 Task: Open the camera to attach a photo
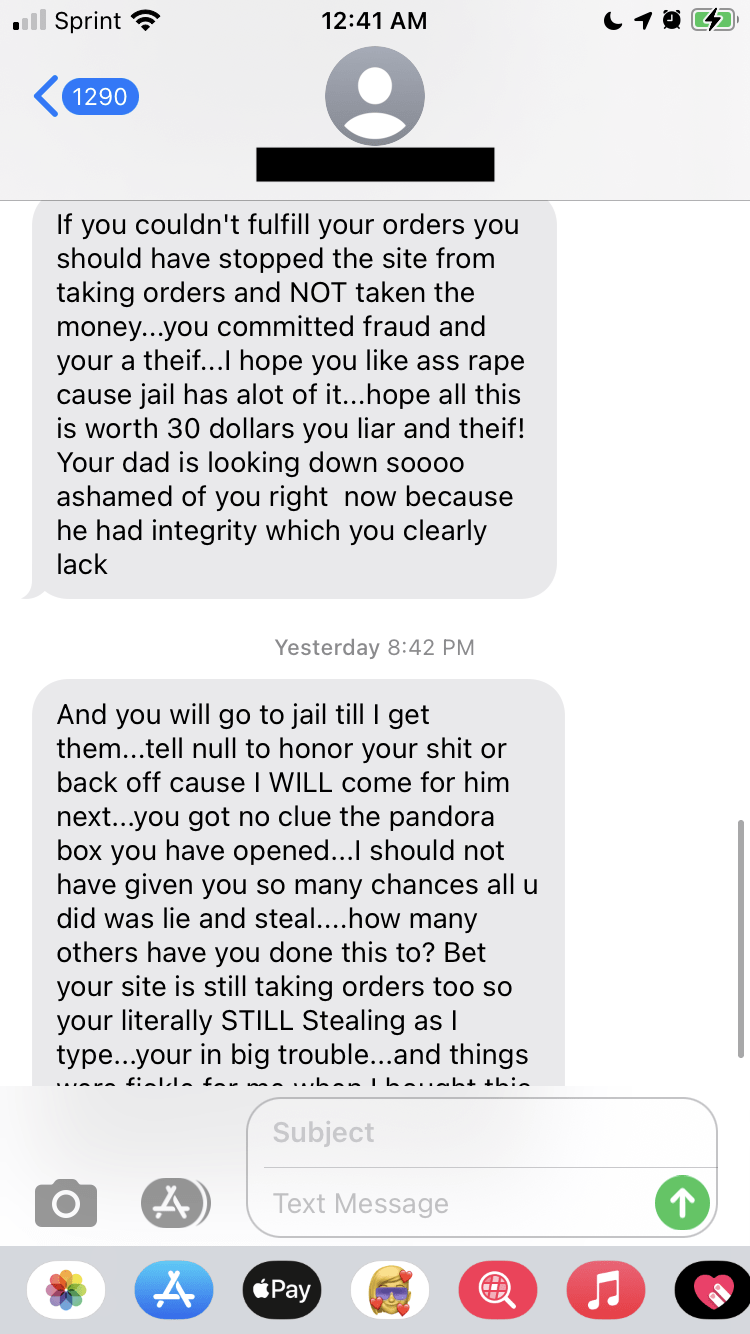tap(66, 1203)
